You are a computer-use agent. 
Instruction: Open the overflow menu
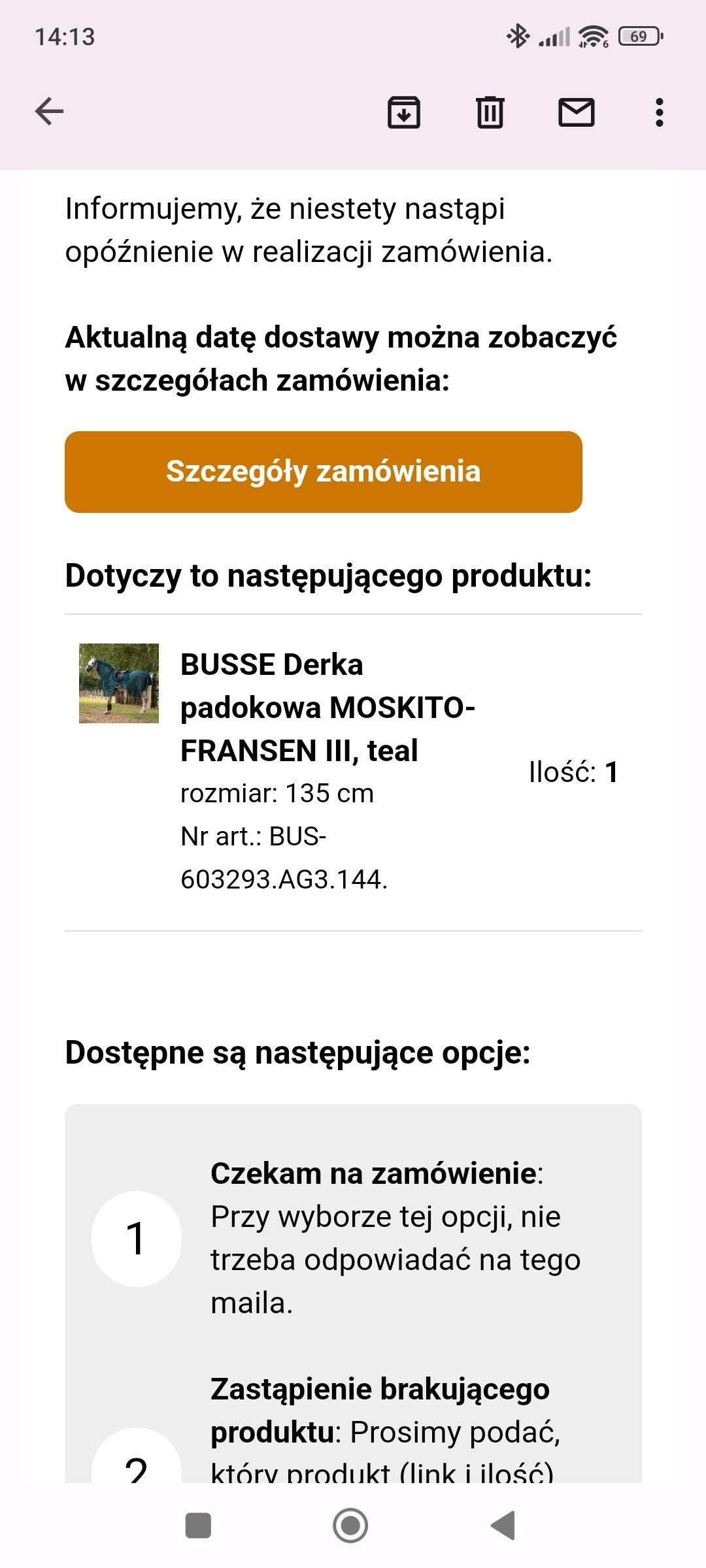659,112
